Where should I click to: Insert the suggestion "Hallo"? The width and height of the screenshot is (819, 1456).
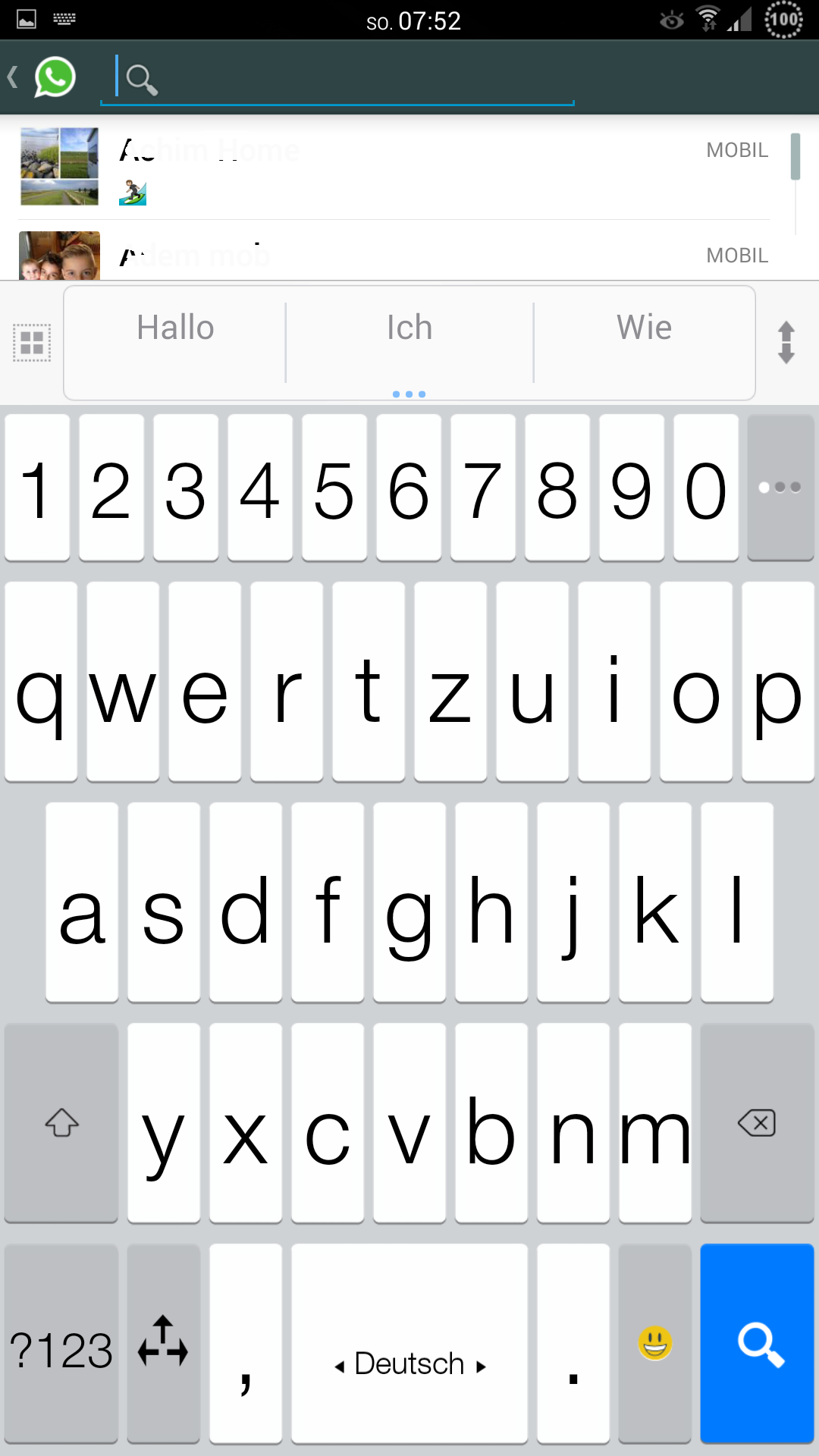(x=175, y=328)
